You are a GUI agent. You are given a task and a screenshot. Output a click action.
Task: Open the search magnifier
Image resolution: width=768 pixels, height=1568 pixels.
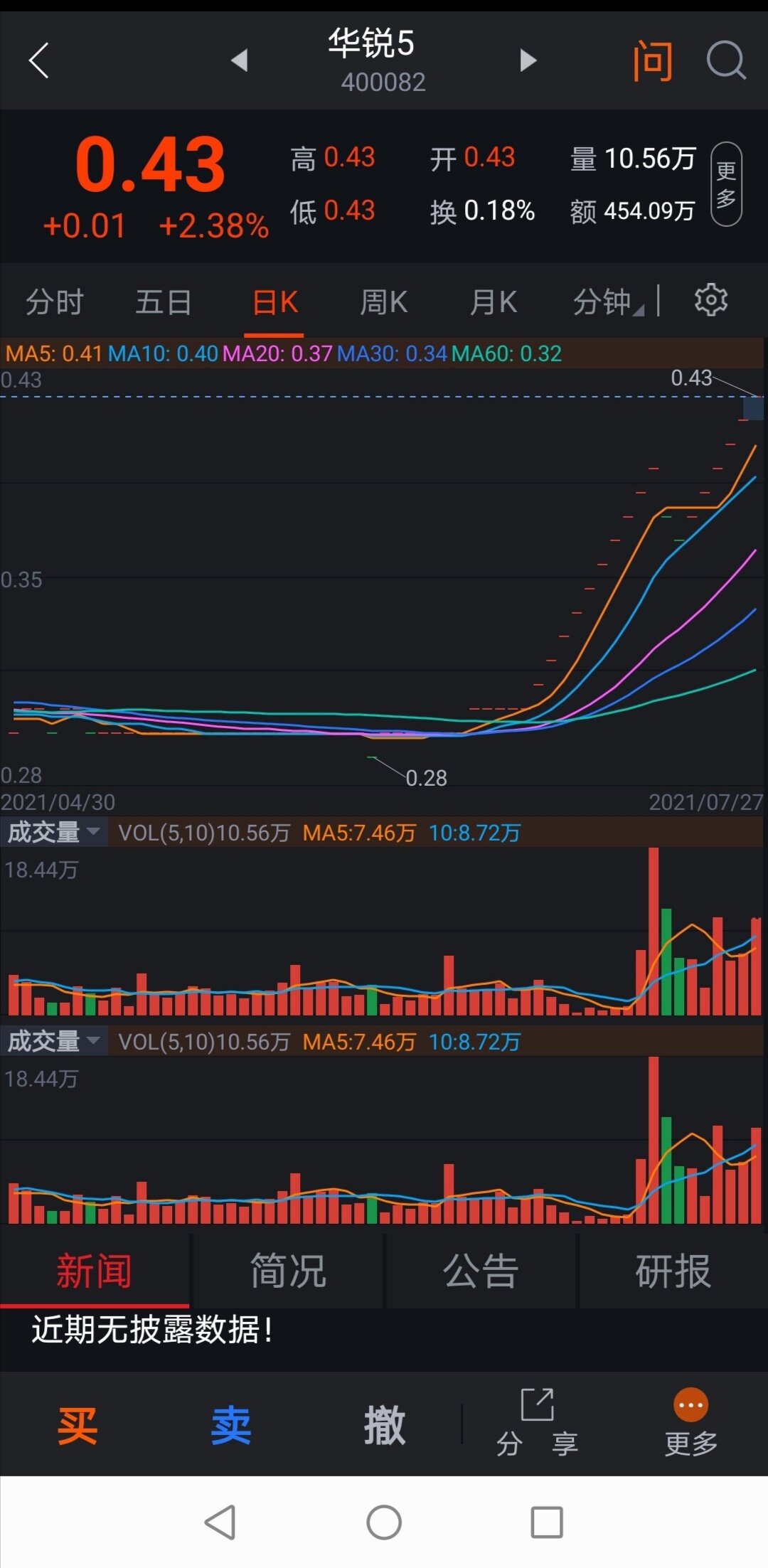(725, 60)
